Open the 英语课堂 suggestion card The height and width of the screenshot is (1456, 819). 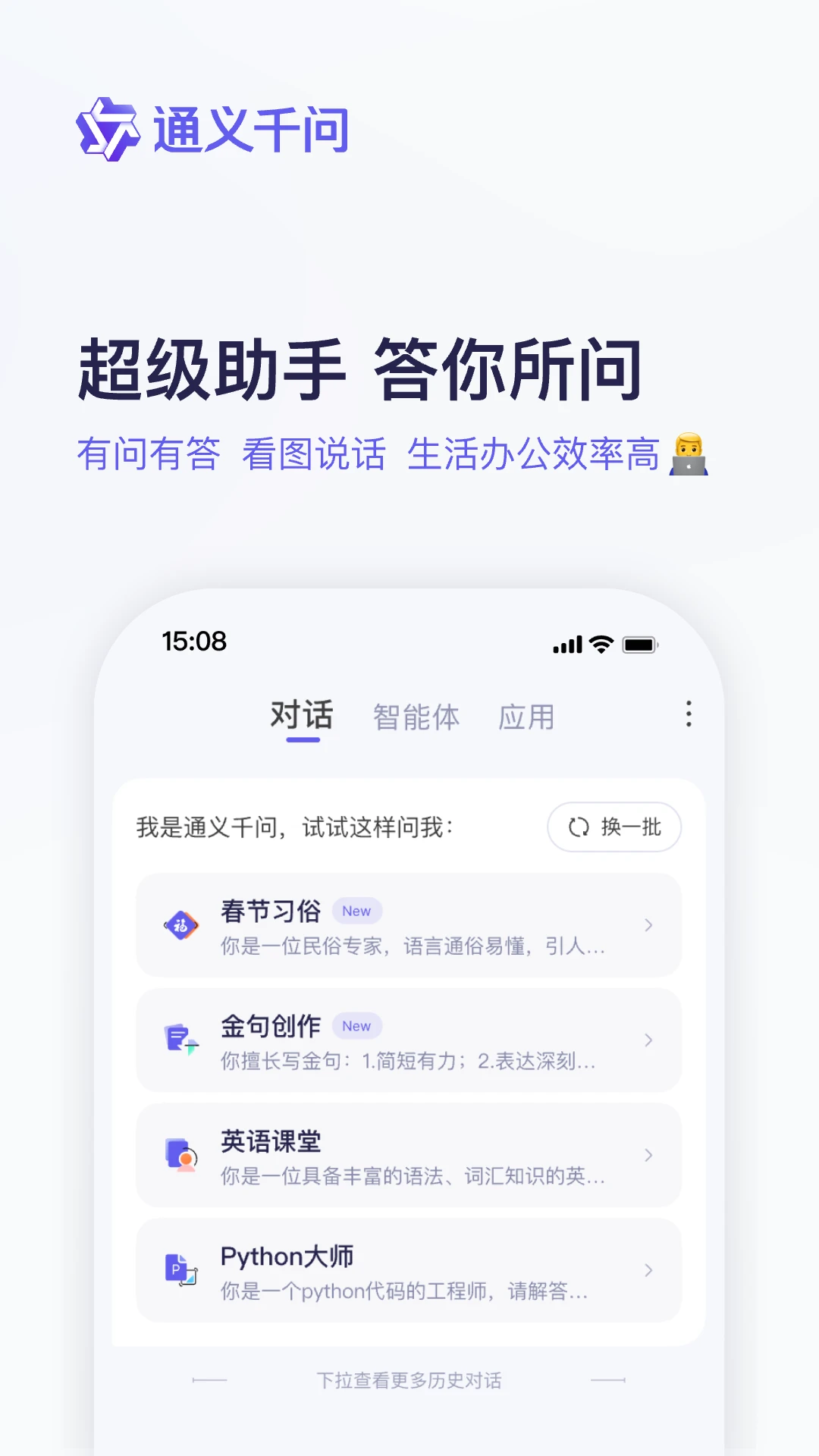[x=409, y=1154]
